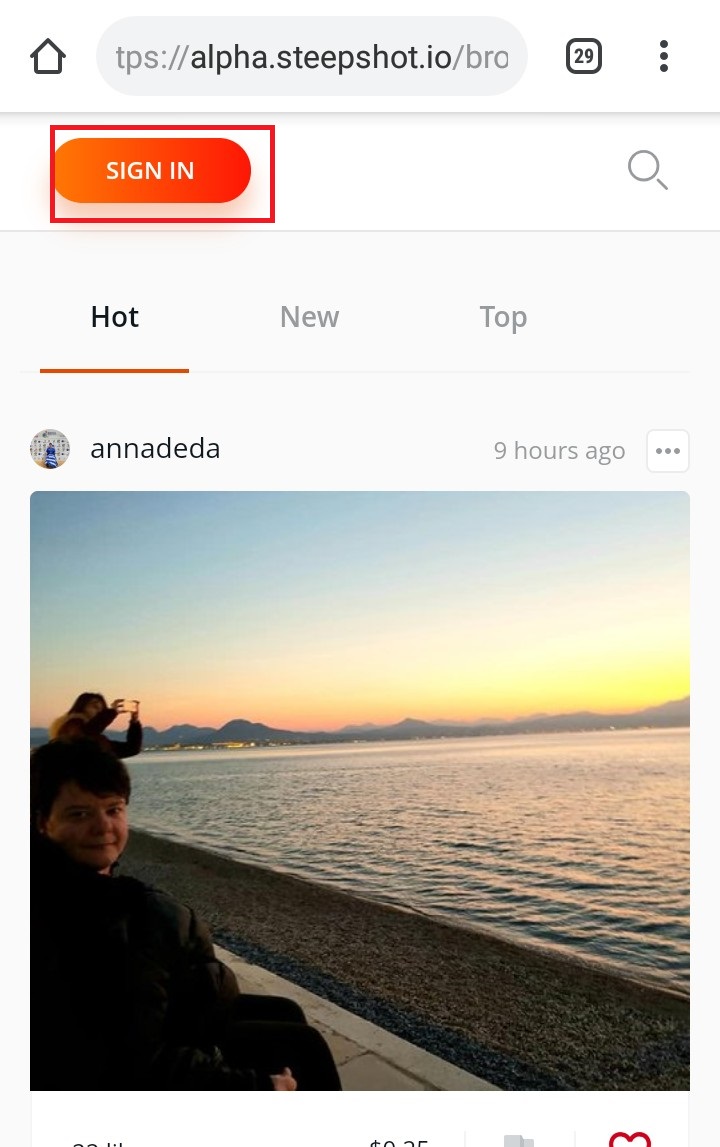Screen dimensions: 720x1147
Task: Go to the browser home page
Action: 48,57
